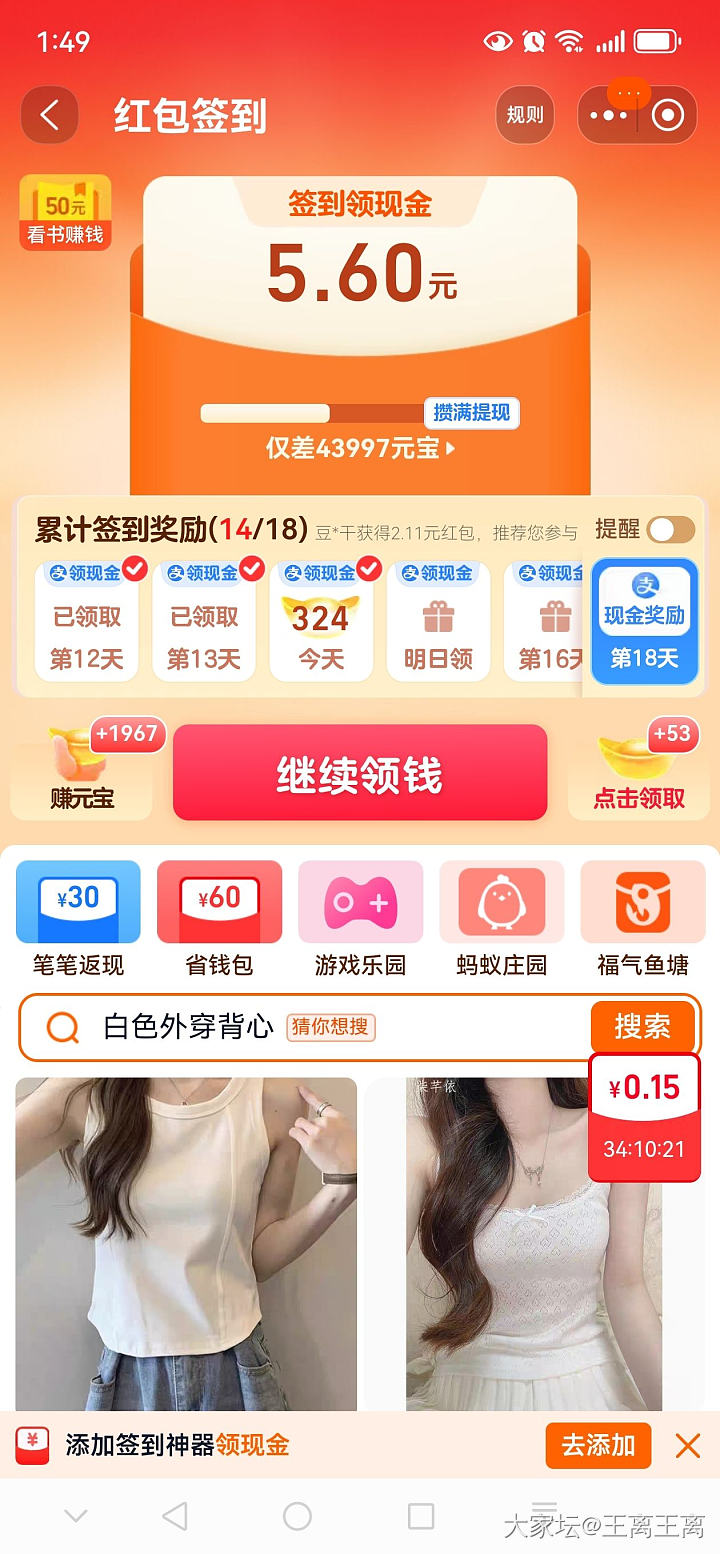
Task: Open 福气鱼塘
Action: click(x=642, y=918)
